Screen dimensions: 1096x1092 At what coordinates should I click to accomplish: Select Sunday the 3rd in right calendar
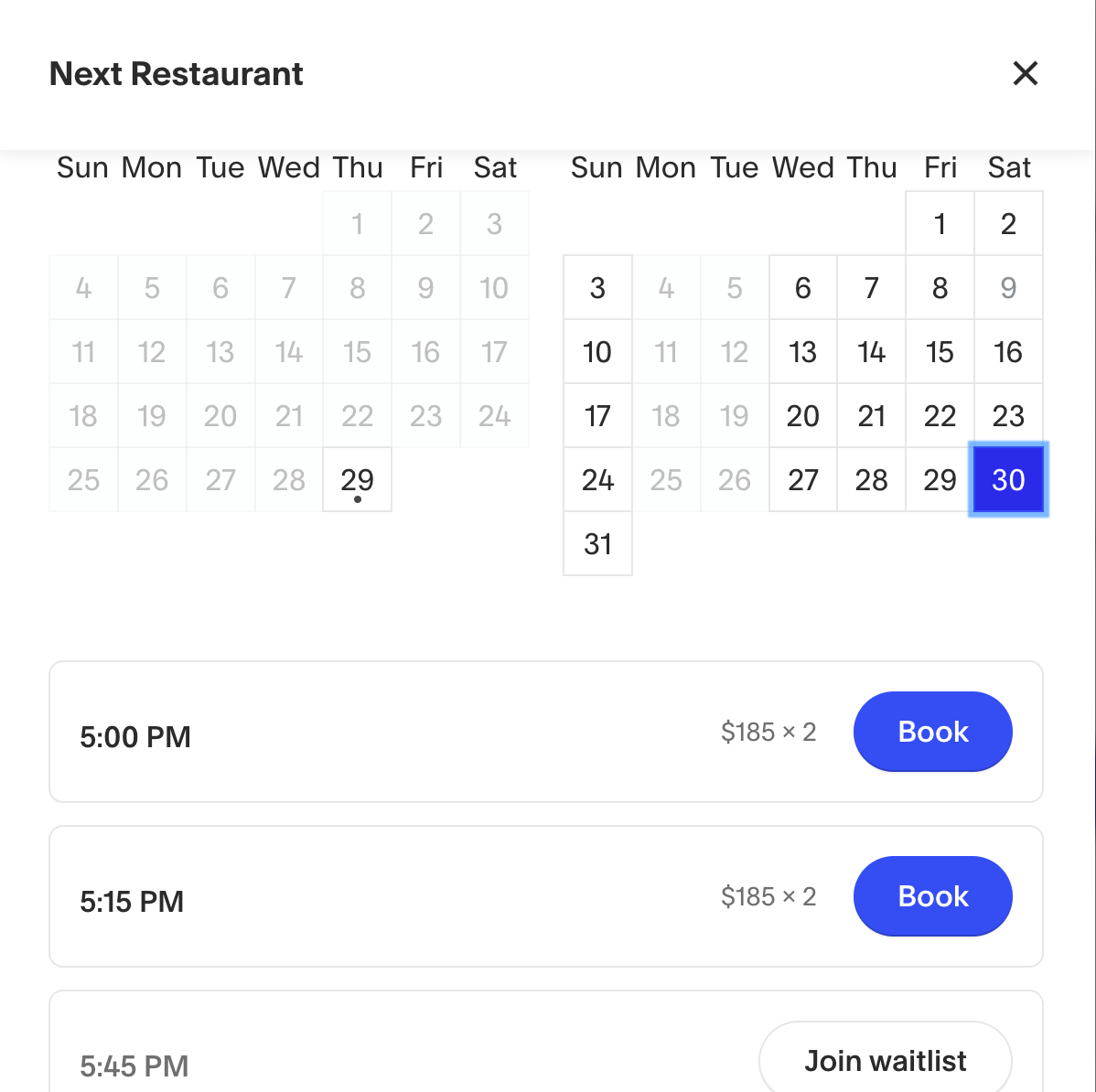(x=597, y=287)
